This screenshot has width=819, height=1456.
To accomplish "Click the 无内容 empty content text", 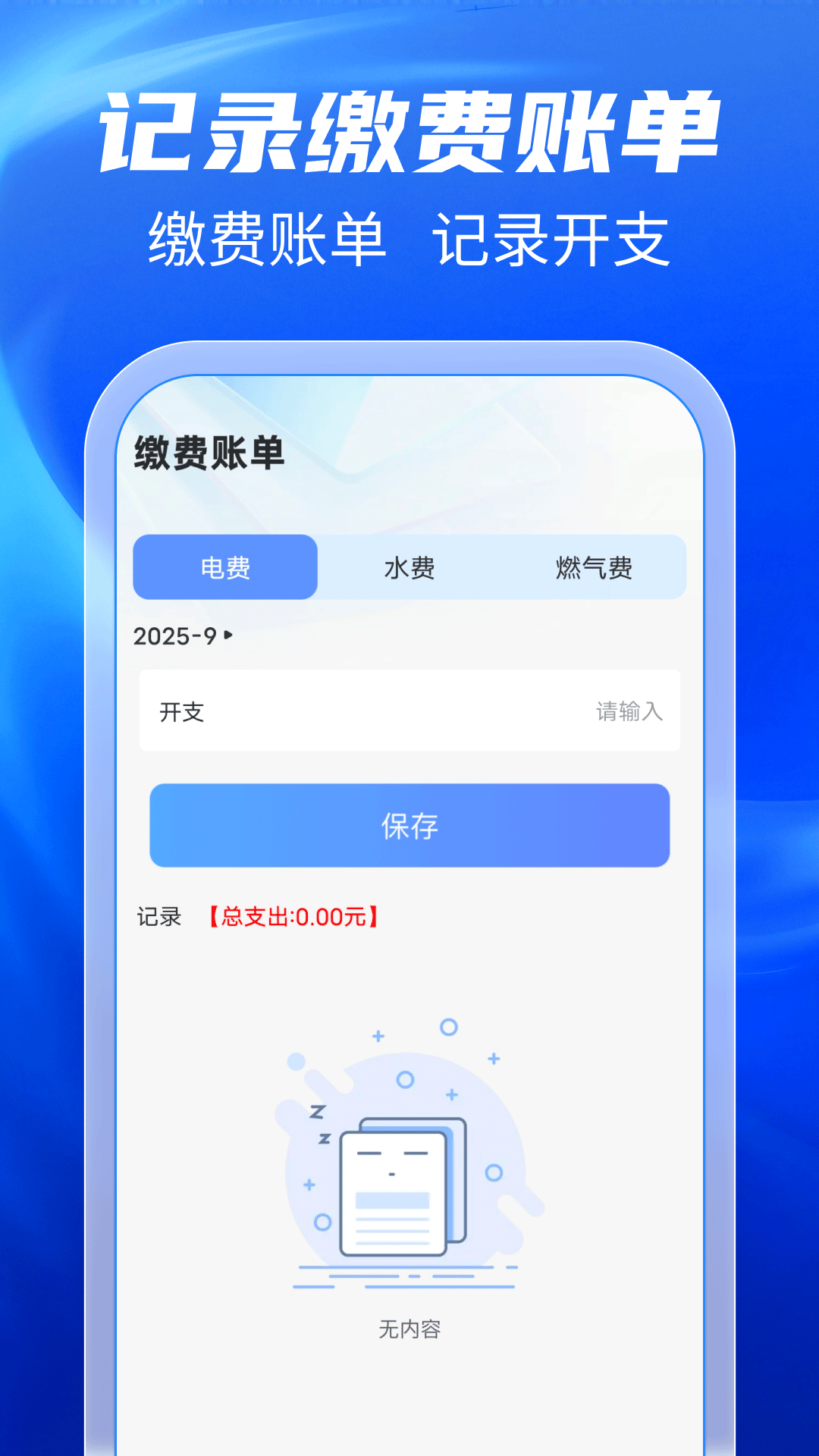I will point(409,1329).
